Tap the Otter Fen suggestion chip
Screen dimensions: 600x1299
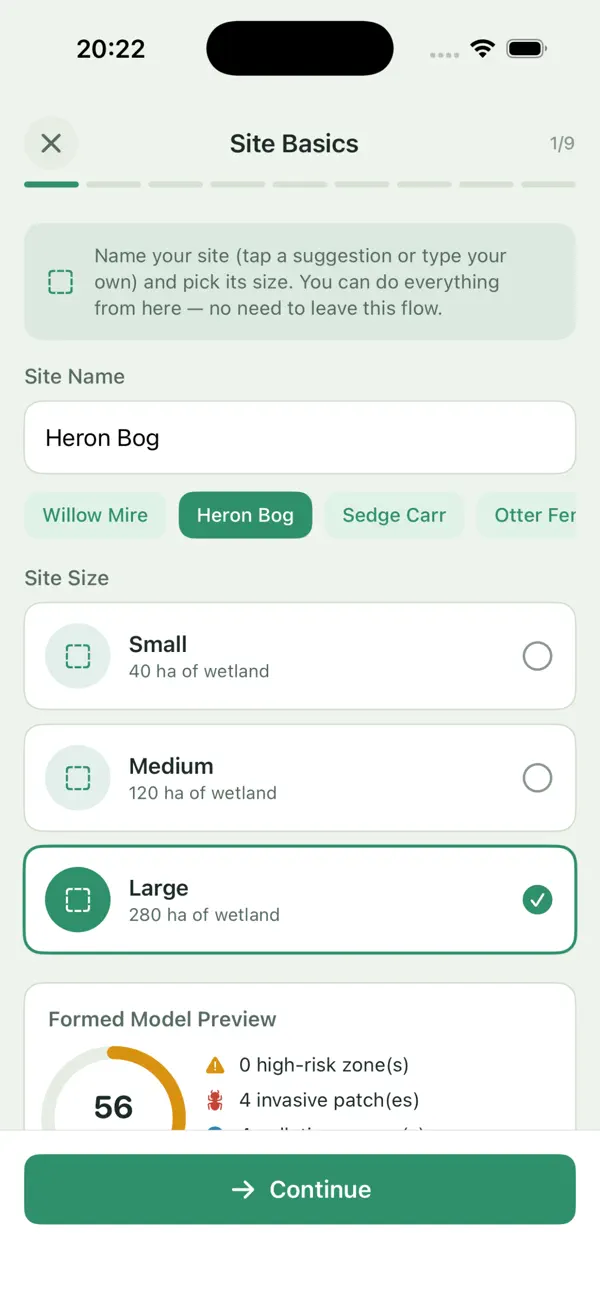[x=527, y=515]
